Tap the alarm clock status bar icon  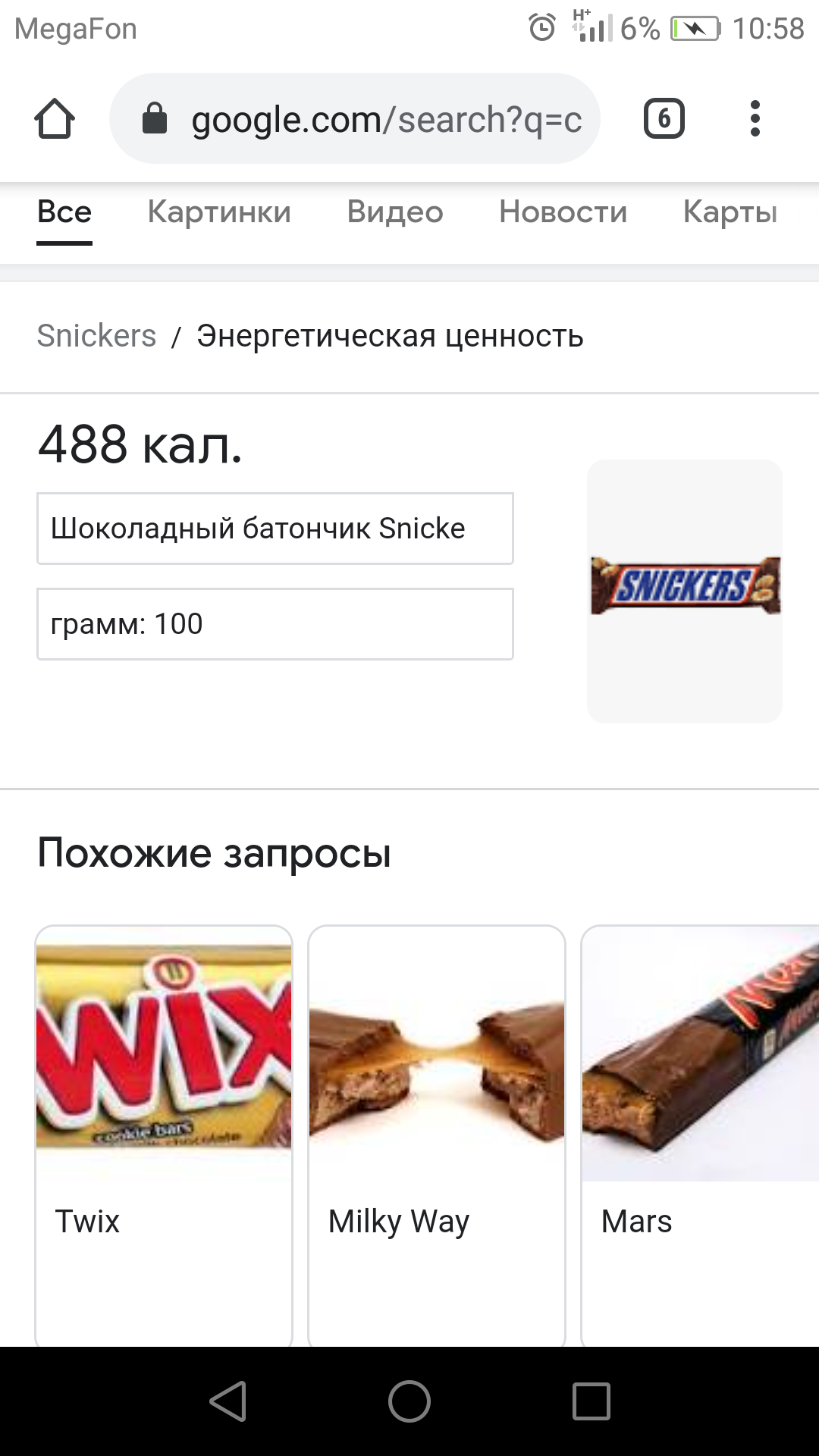(x=541, y=27)
